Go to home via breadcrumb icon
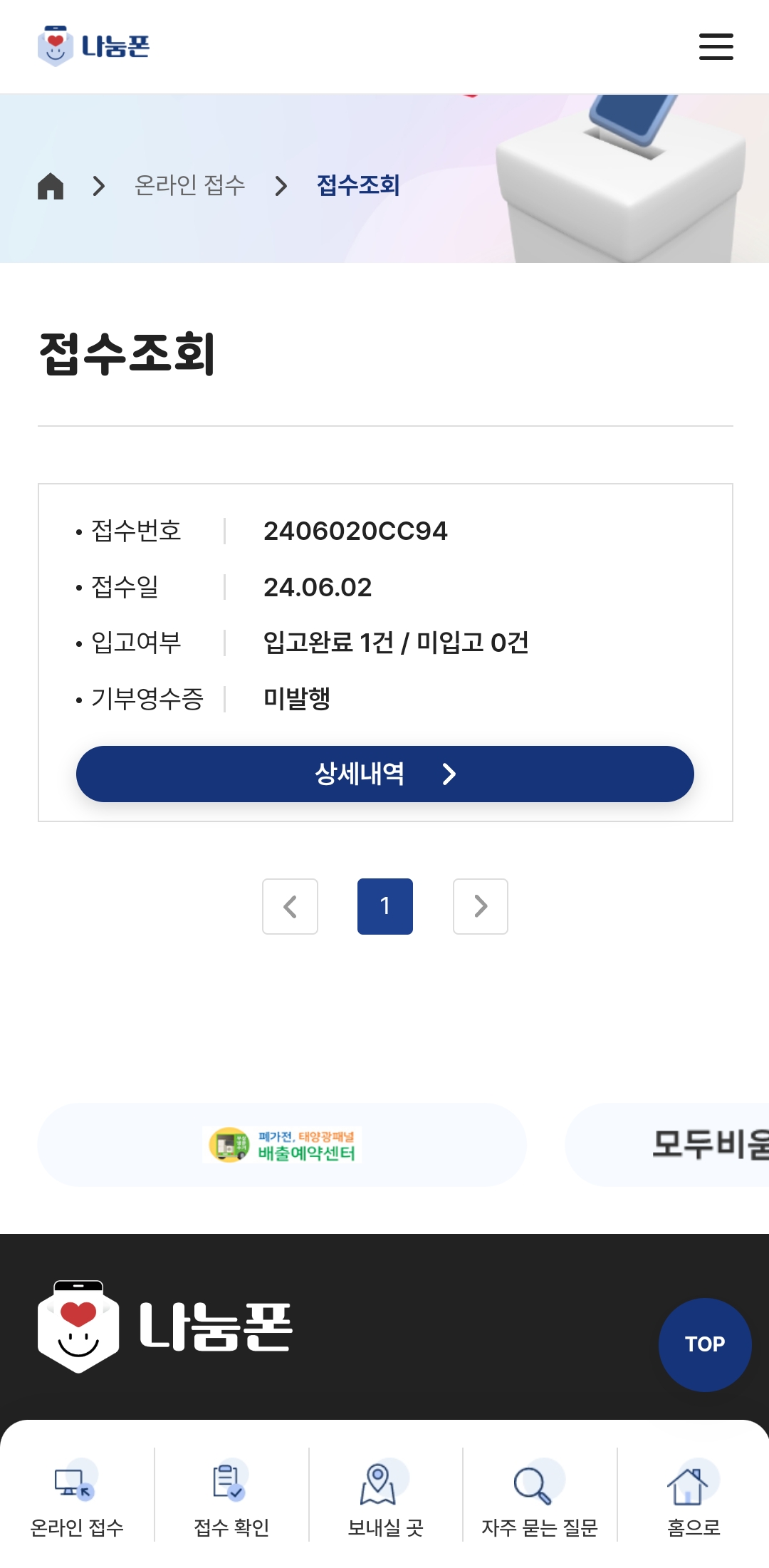This screenshot has height=1568, width=769. [51, 186]
